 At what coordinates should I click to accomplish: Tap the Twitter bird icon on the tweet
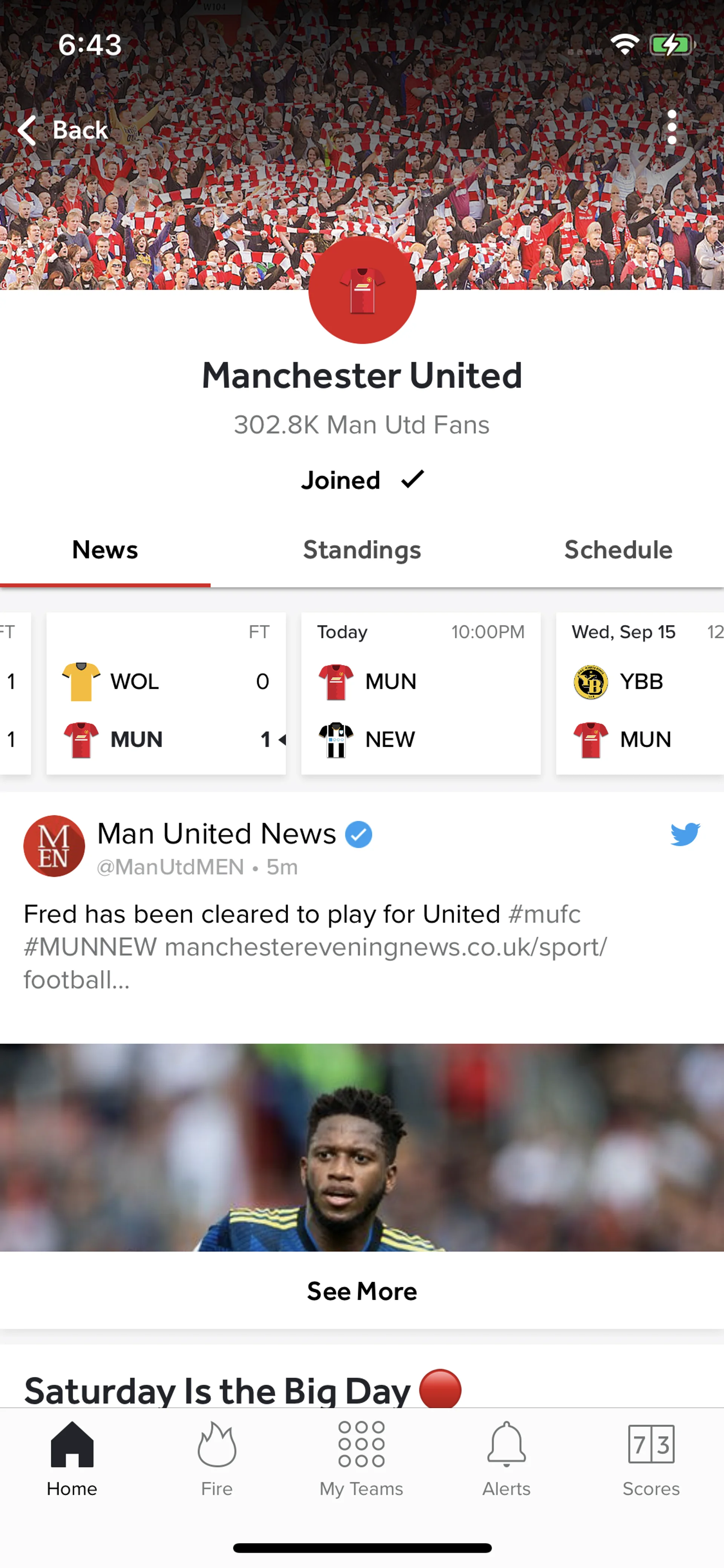click(684, 834)
